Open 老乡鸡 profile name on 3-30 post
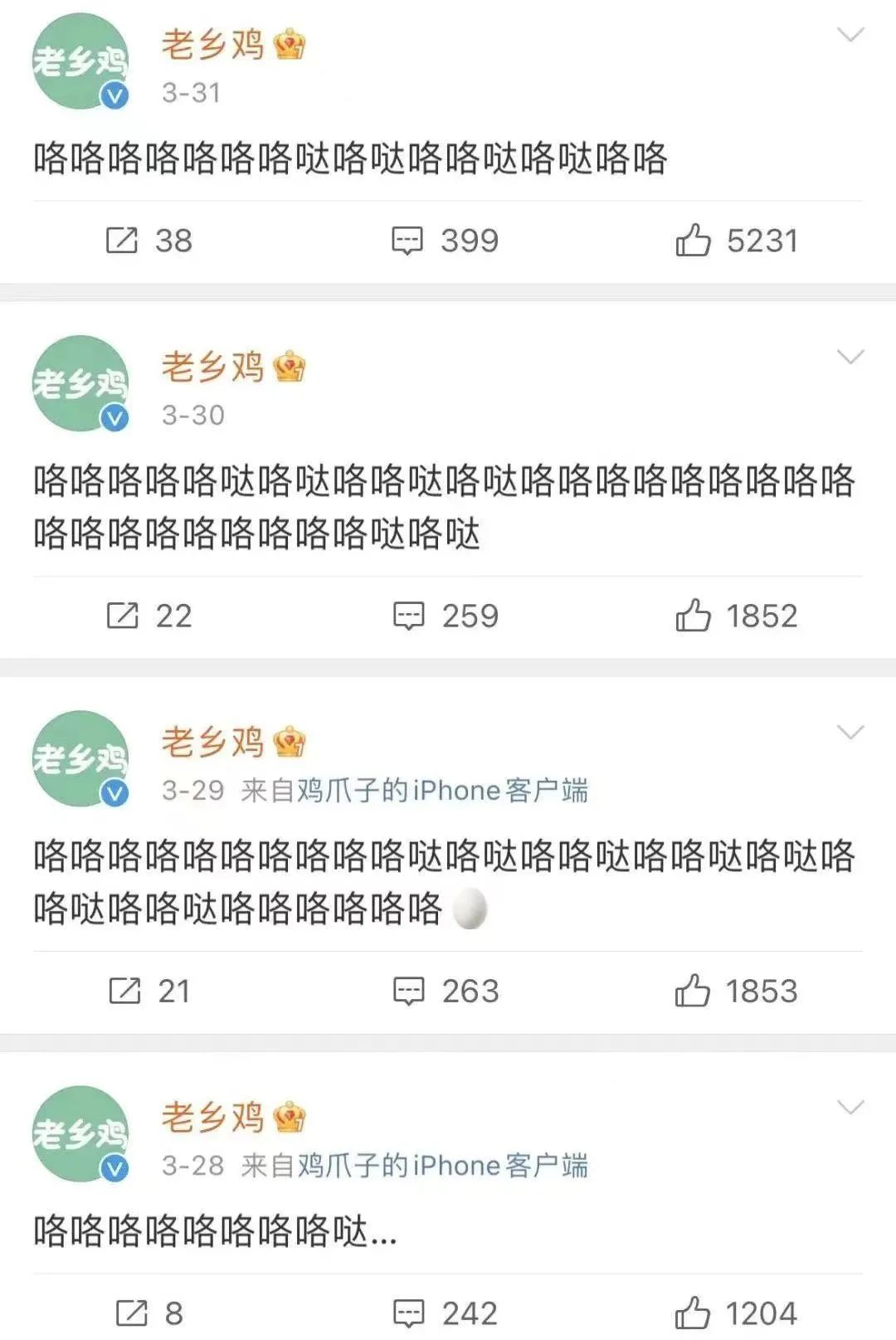The image size is (896, 1340). click(x=212, y=367)
